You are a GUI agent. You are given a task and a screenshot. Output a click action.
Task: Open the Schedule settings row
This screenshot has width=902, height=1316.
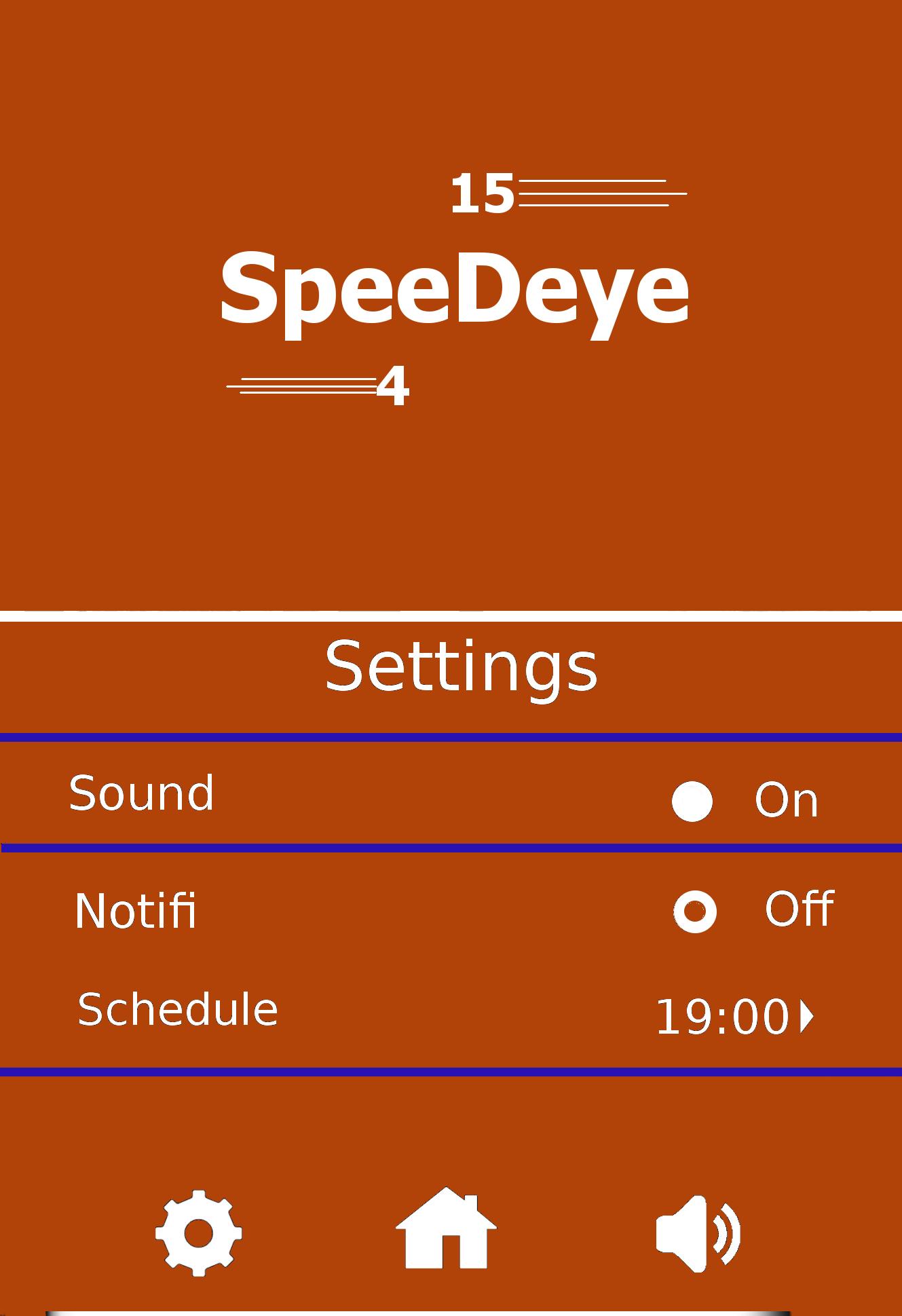(178, 1008)
